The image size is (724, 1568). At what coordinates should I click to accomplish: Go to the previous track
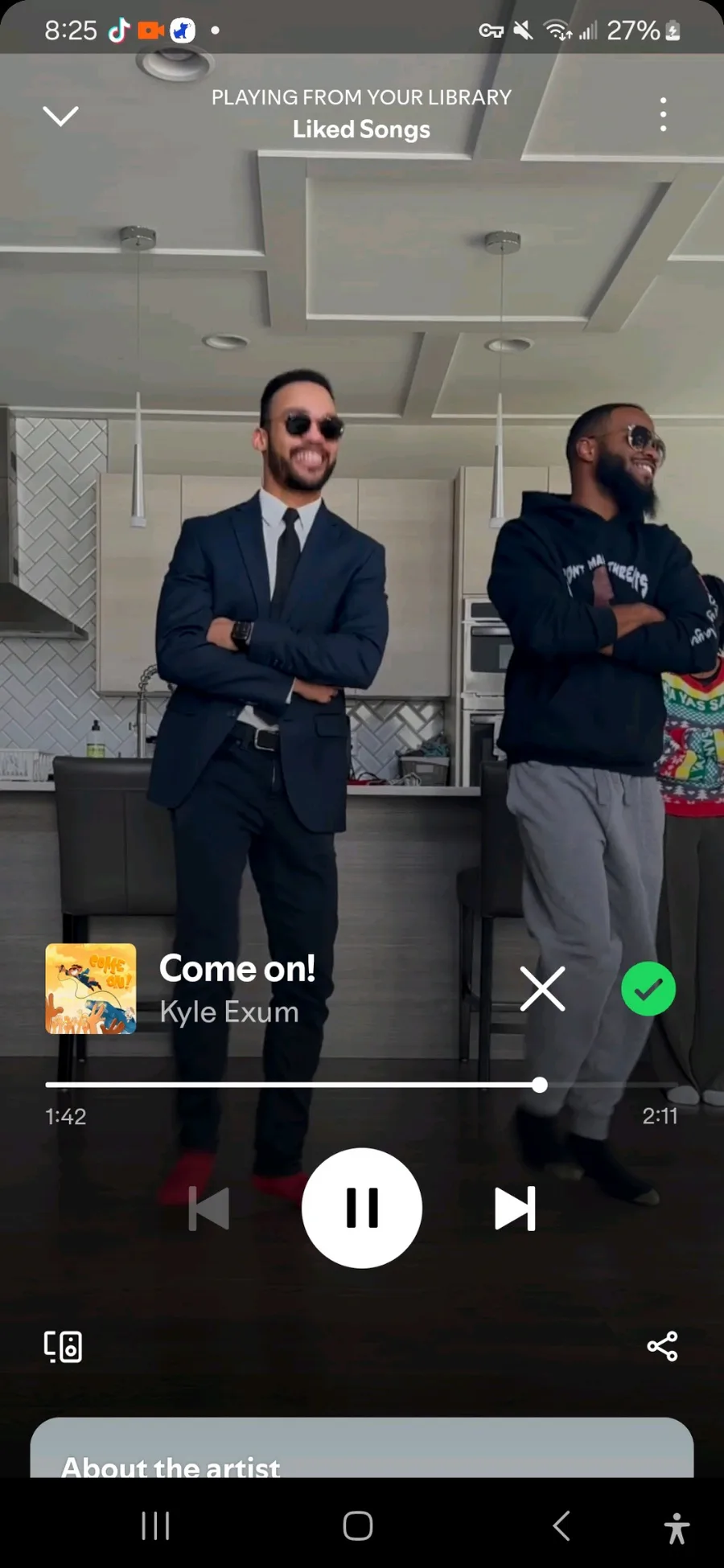coord(209,1209)
